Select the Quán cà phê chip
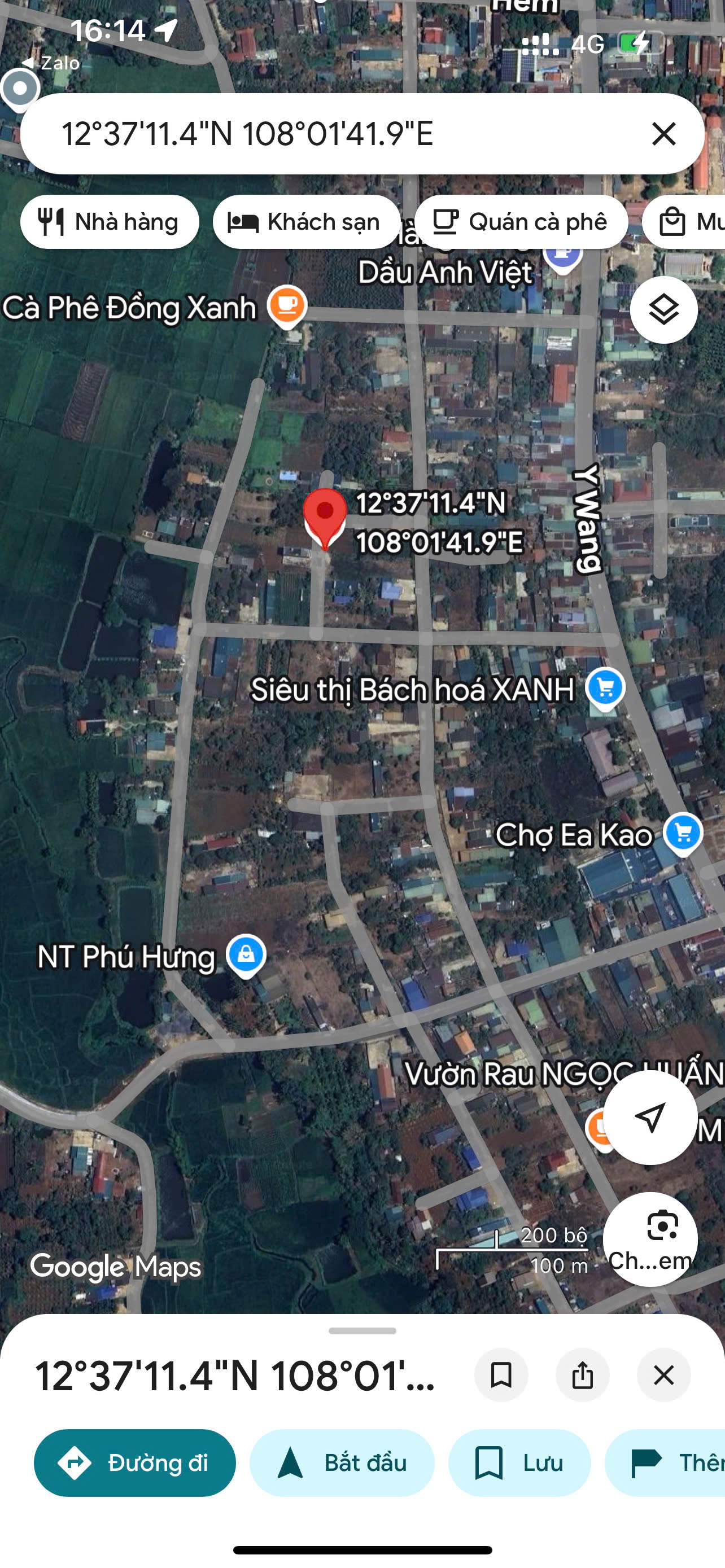Viewport: 725px width, 1568px height. pyautogui.click(x=521, y=222)
